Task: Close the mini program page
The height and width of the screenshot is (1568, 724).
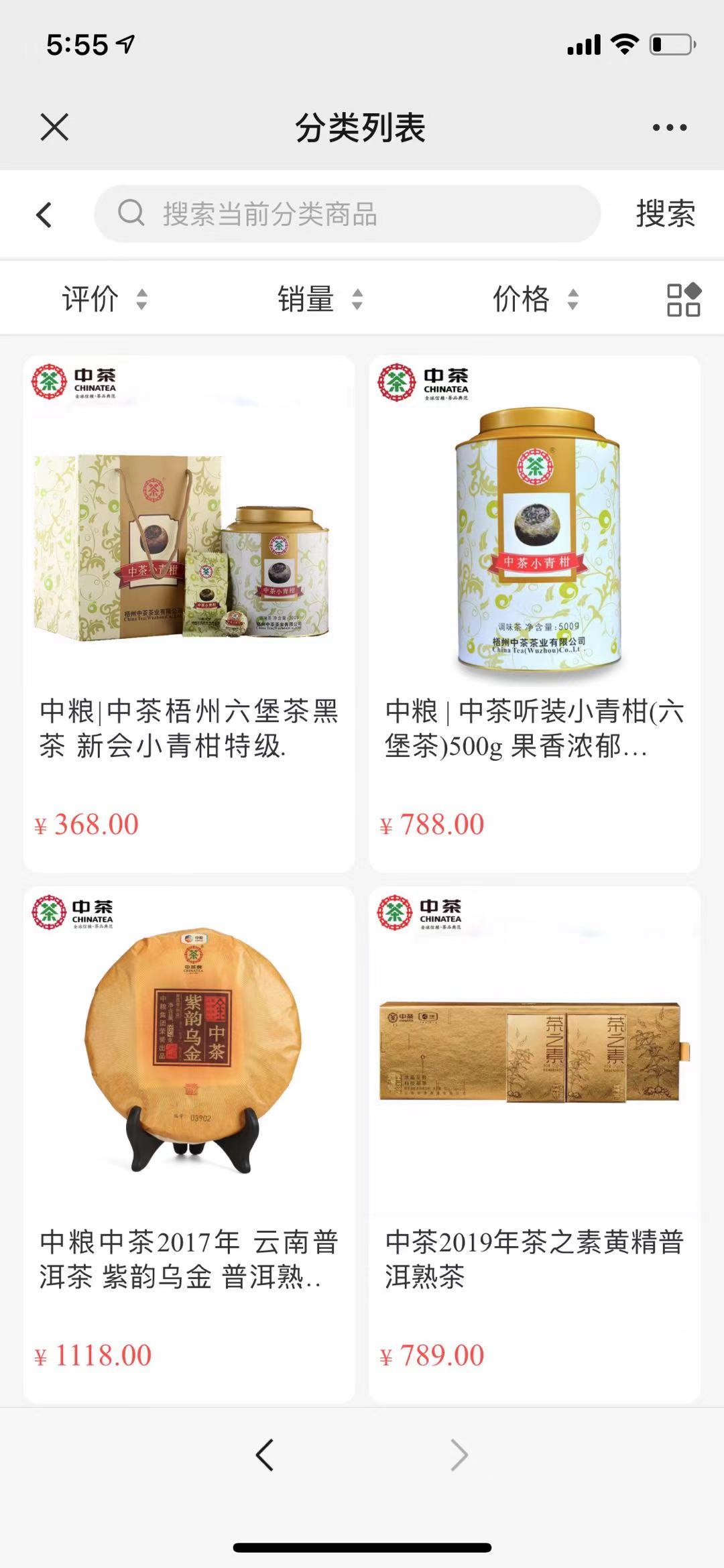Action: coord(54,127)
